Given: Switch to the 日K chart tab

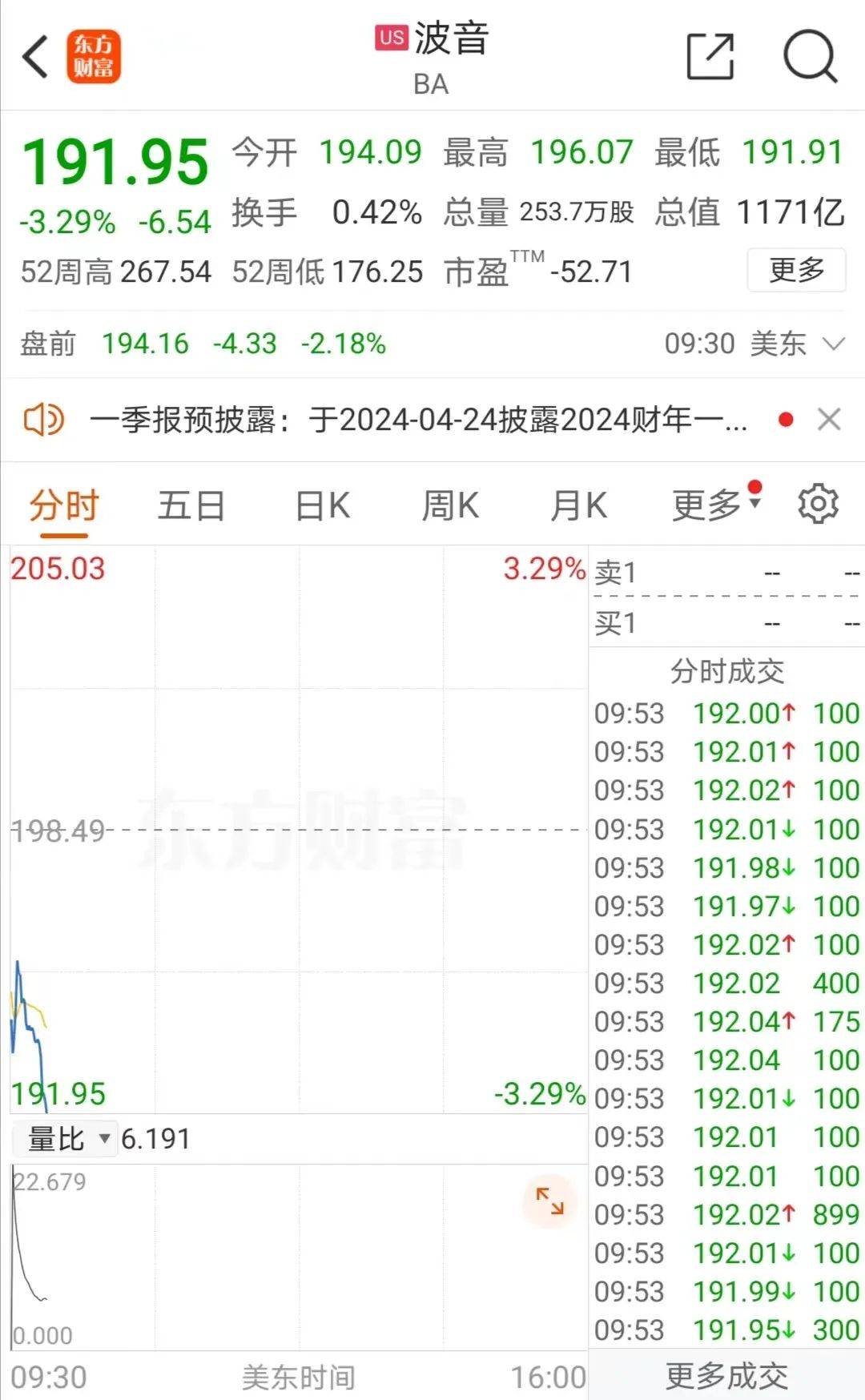Looking at the screenshot, I should [321, 506].
